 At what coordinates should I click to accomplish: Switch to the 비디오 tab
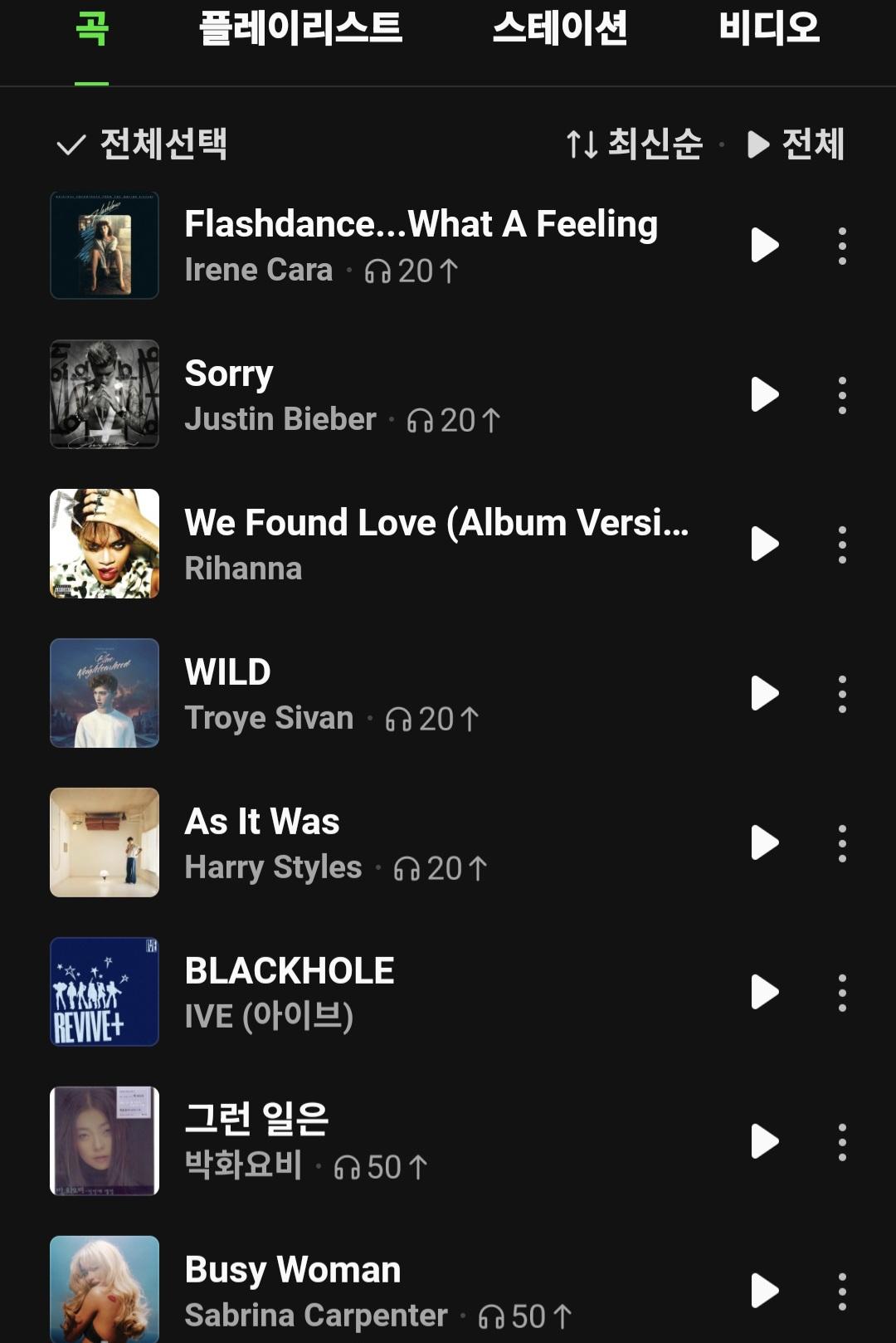point(769,29)
